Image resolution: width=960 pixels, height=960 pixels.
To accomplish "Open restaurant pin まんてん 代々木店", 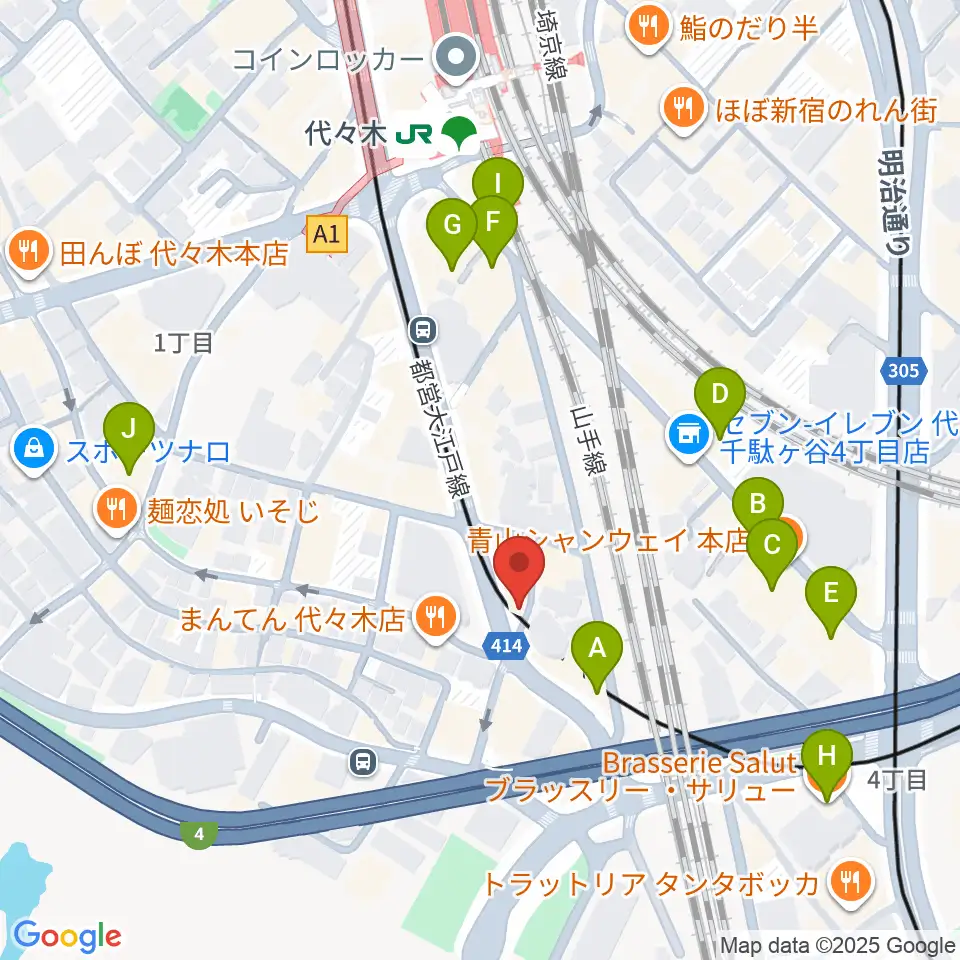I will (x=435, y=618).
